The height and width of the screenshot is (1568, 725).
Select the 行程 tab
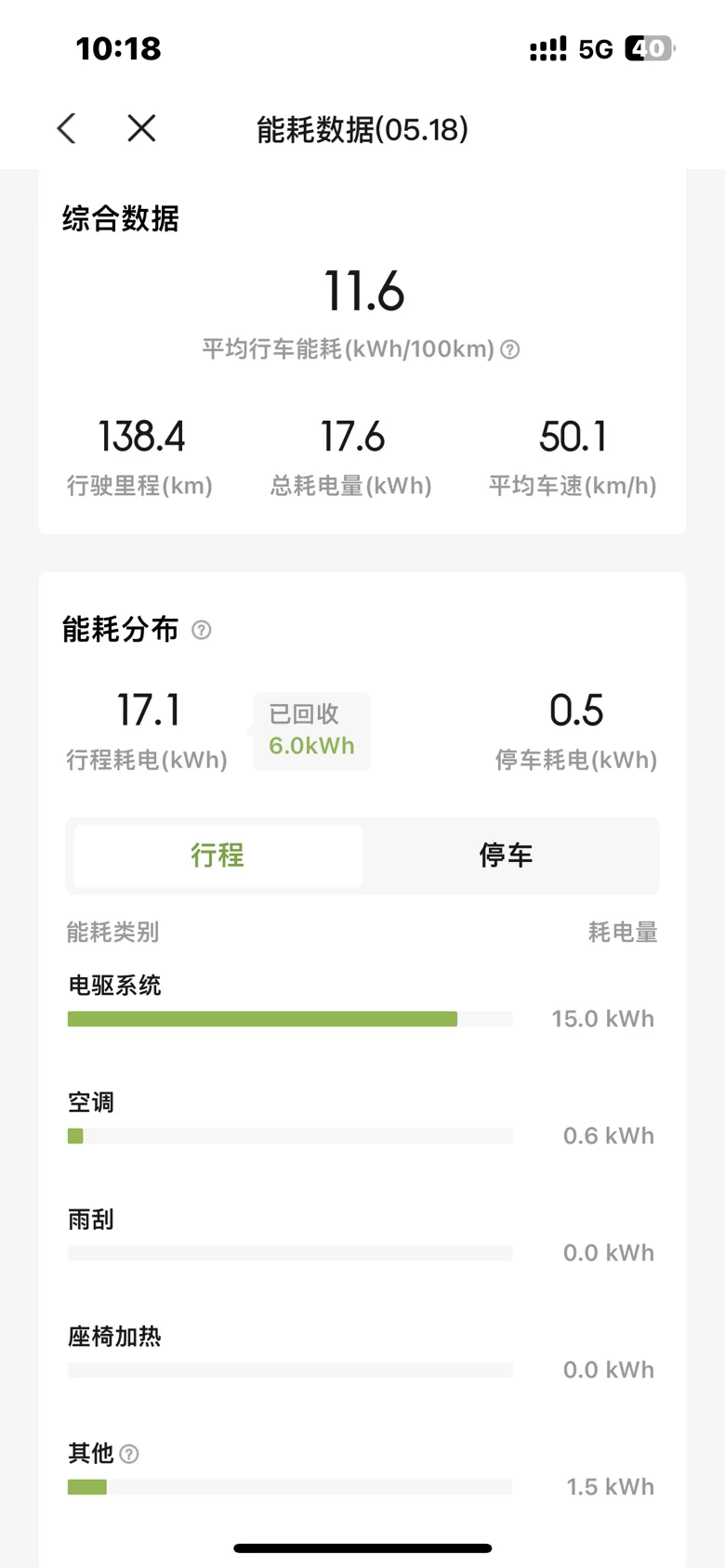[217, 856]
